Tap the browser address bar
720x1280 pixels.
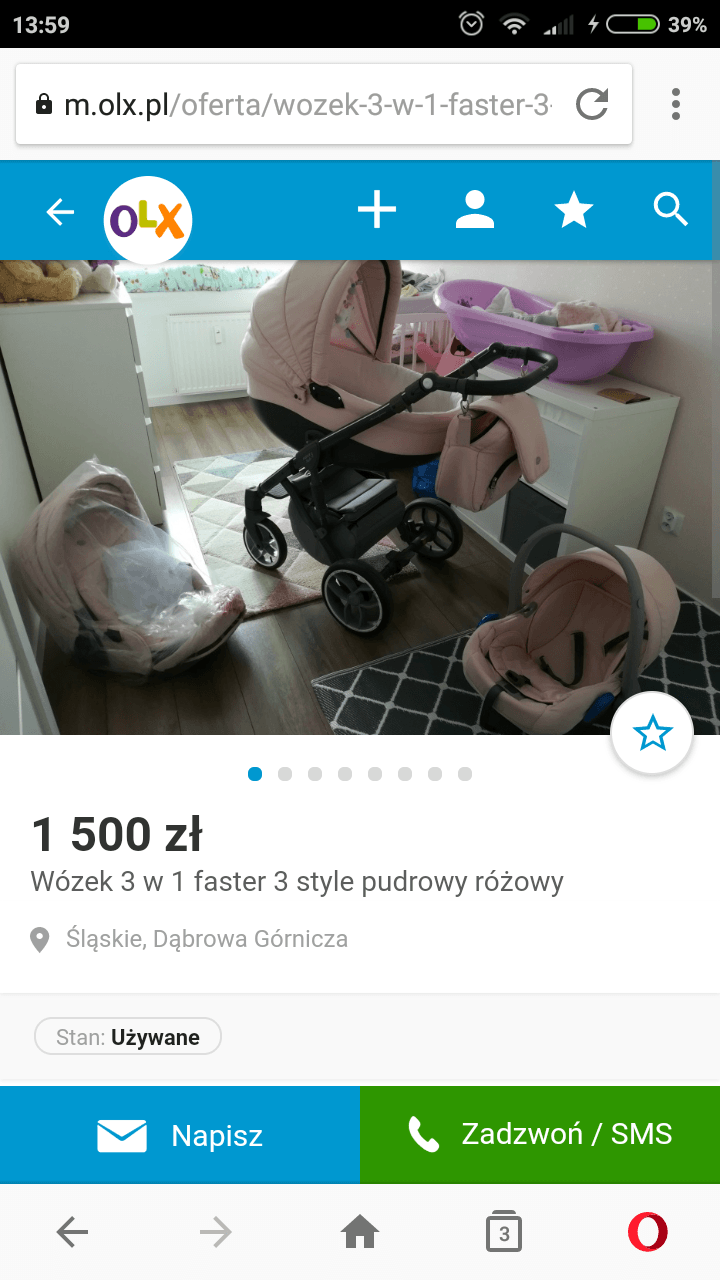(300, 105)
